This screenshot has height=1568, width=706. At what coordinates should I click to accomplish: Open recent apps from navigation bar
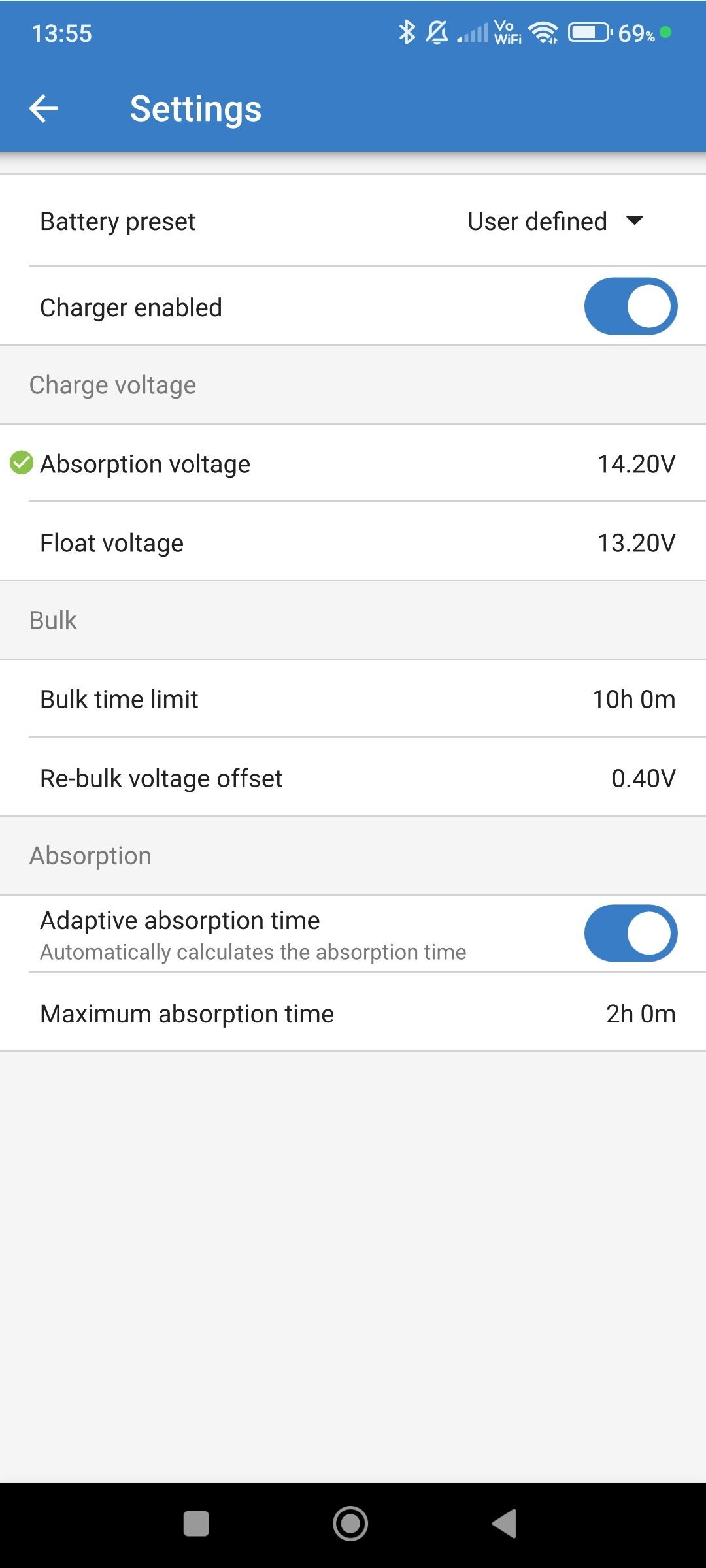pyautogui.click(x=196, y=1524)
